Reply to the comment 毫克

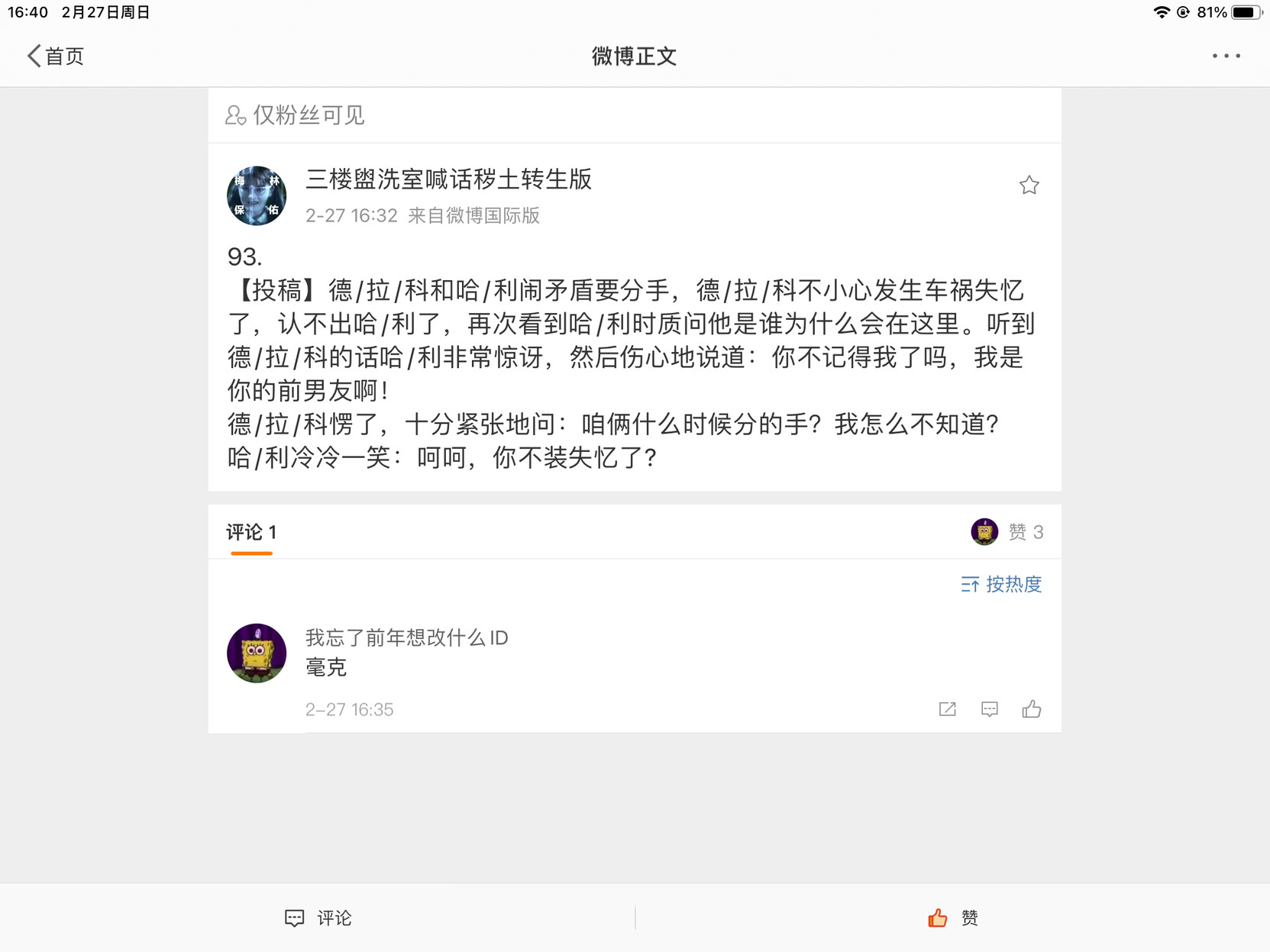[989, 709]
